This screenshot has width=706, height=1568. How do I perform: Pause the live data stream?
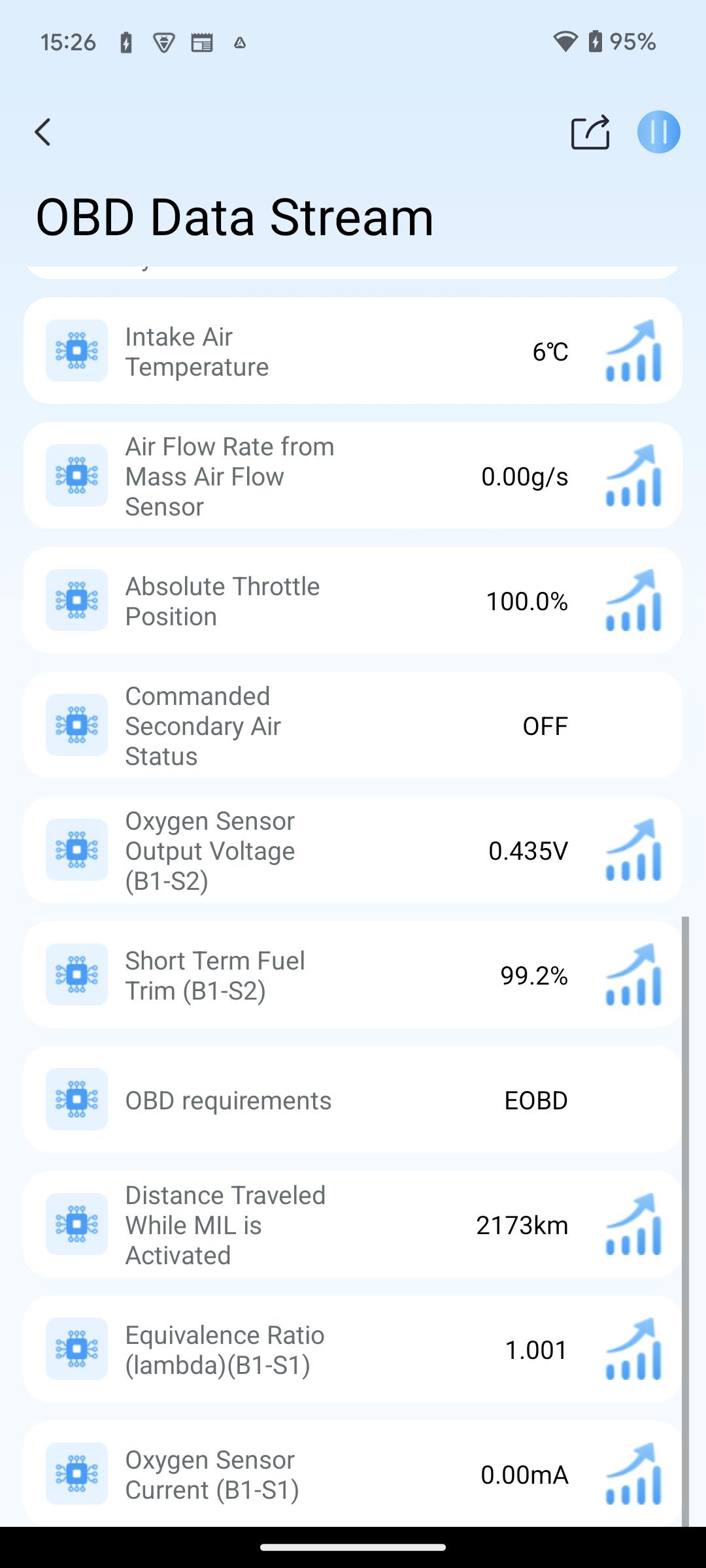pos(658,132)
